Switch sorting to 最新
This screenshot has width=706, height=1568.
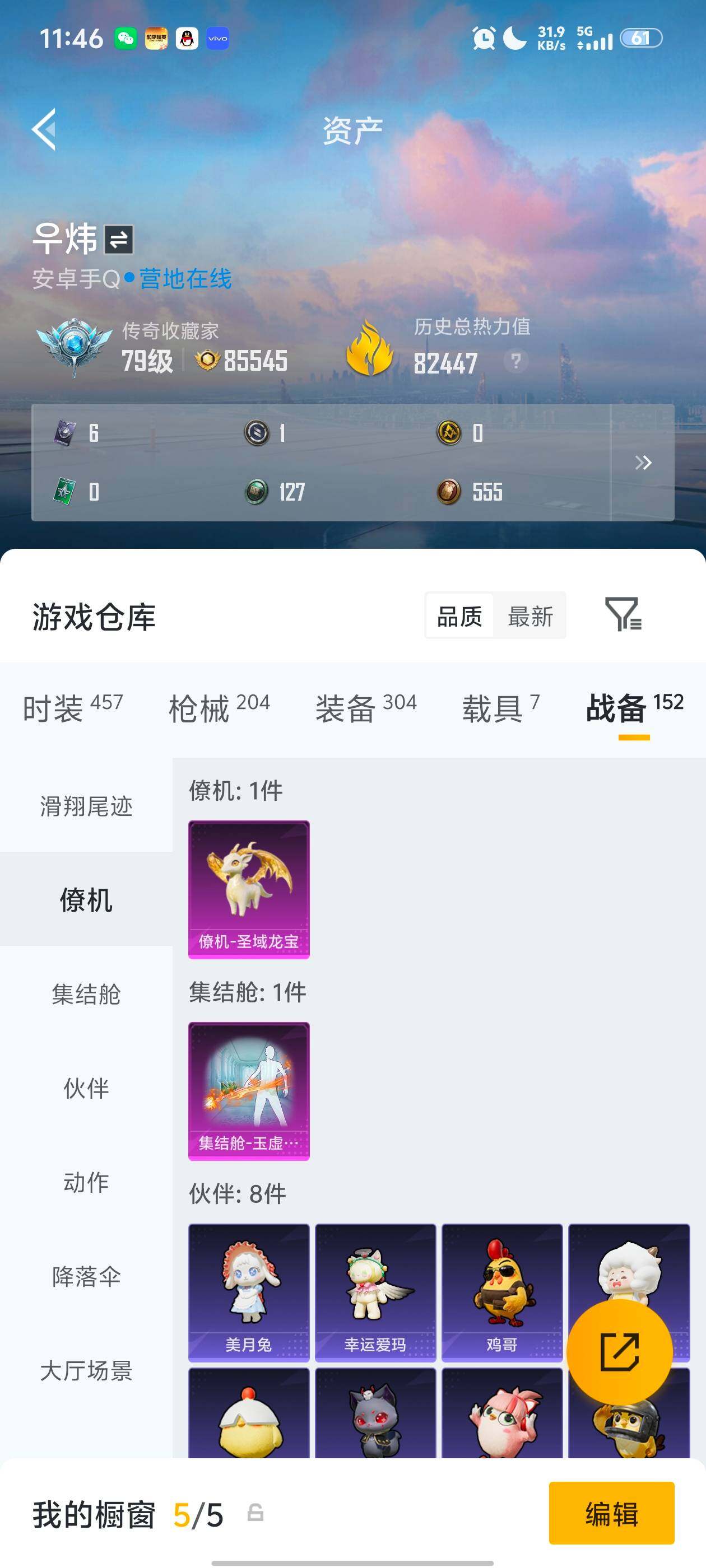coord(529,616)
